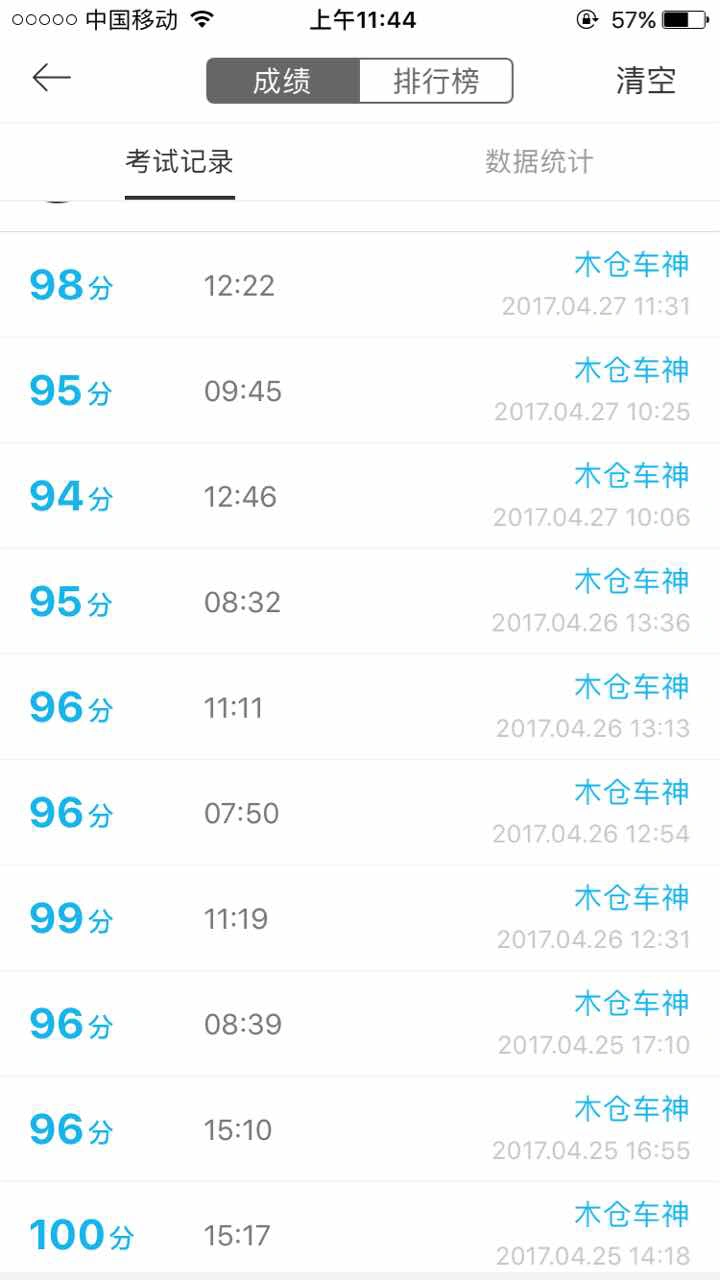
Task: Go back using the arrow icon
Action: tap(51, 78)
